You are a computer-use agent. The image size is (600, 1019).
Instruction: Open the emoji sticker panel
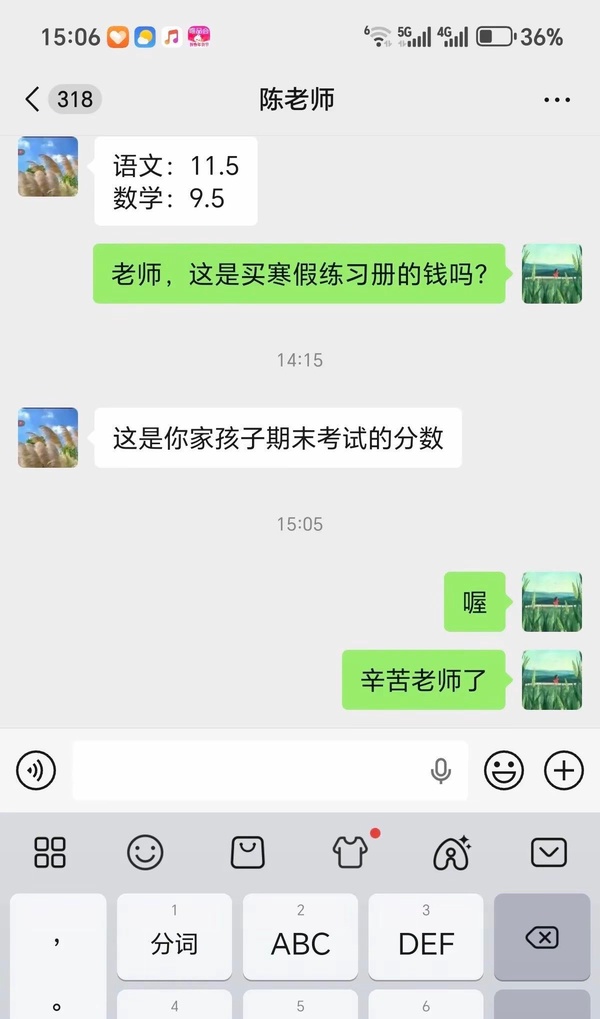[504, 770]
